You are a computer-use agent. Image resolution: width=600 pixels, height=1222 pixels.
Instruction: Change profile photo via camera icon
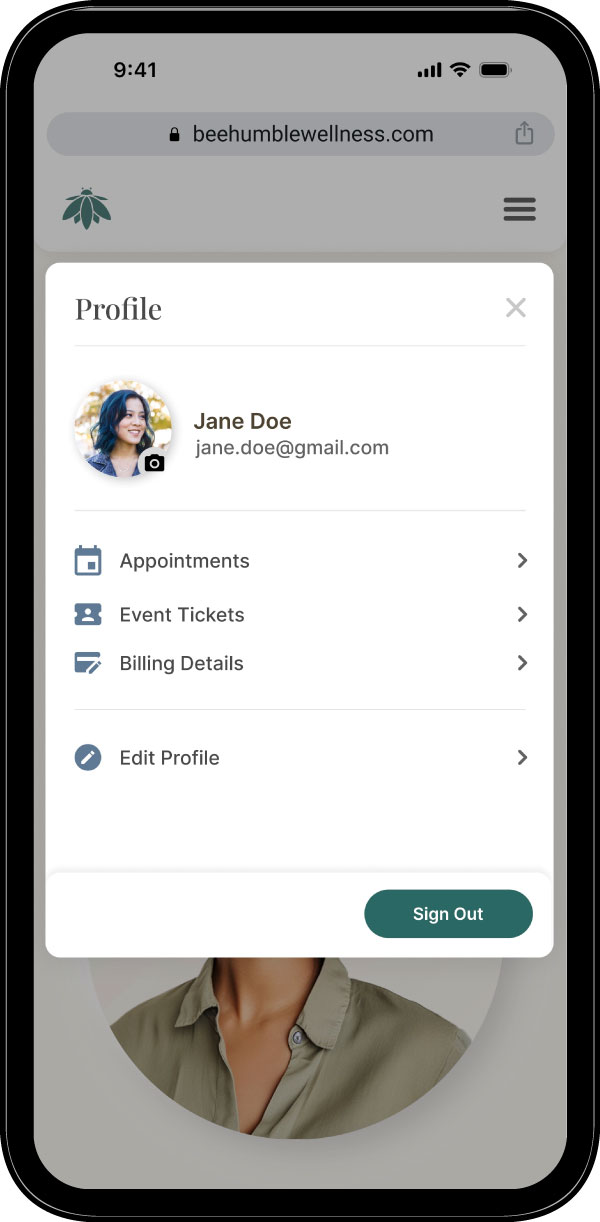click(154, 463)
